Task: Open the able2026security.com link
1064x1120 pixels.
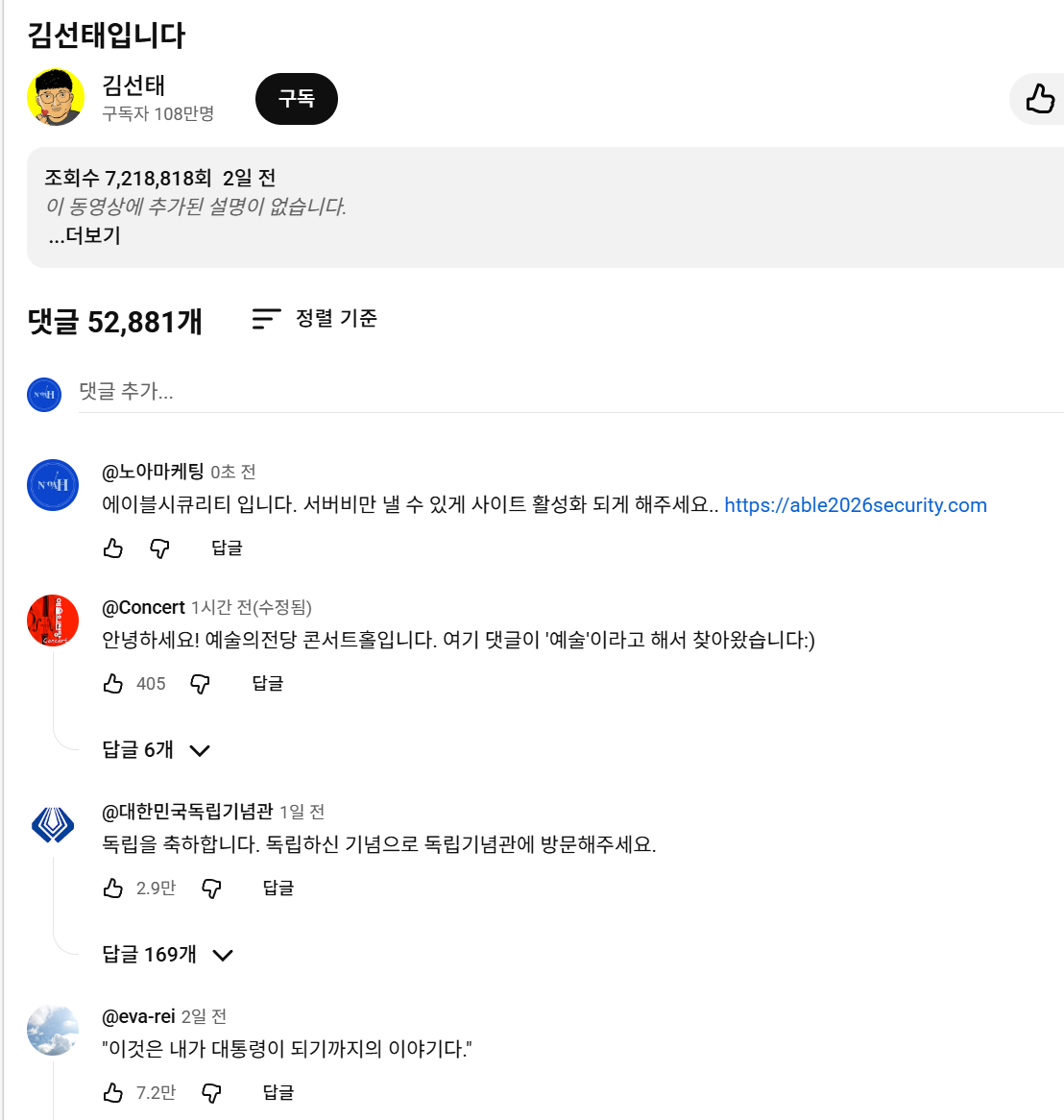Action: point(855,505)
